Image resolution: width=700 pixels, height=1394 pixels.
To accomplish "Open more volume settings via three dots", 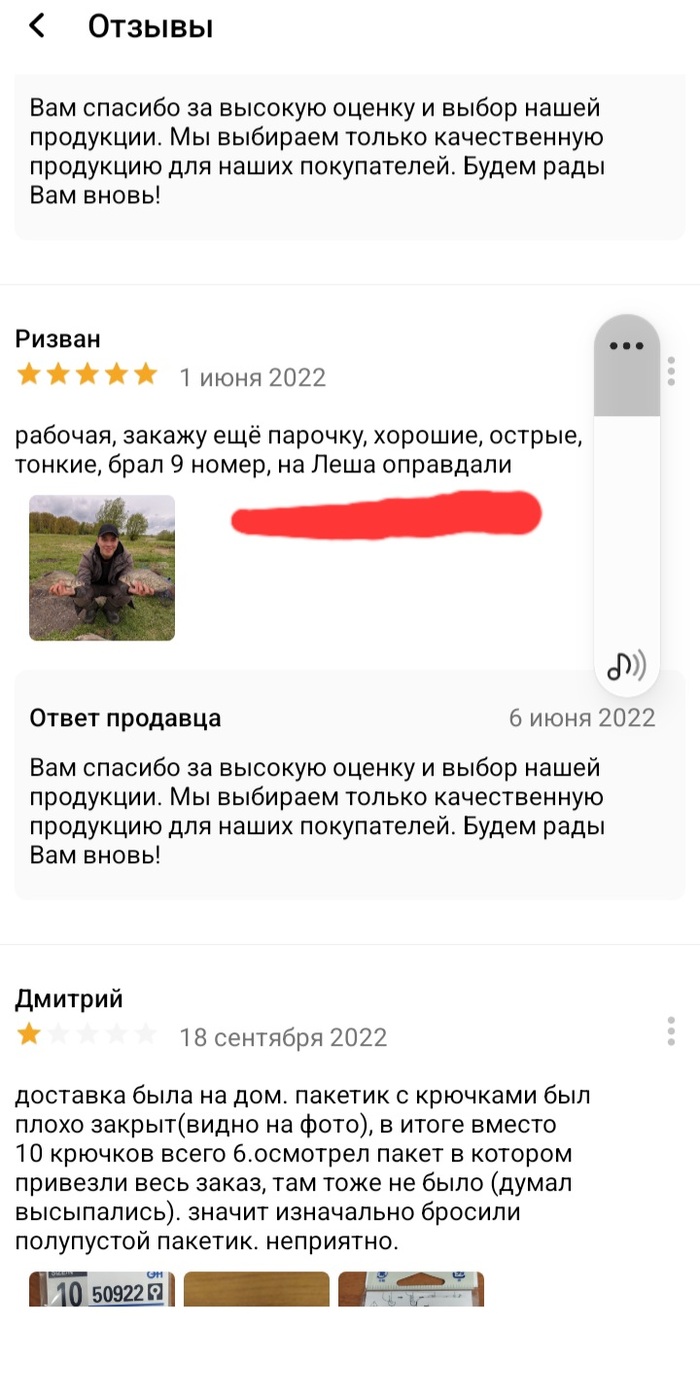I will [627, 346].
